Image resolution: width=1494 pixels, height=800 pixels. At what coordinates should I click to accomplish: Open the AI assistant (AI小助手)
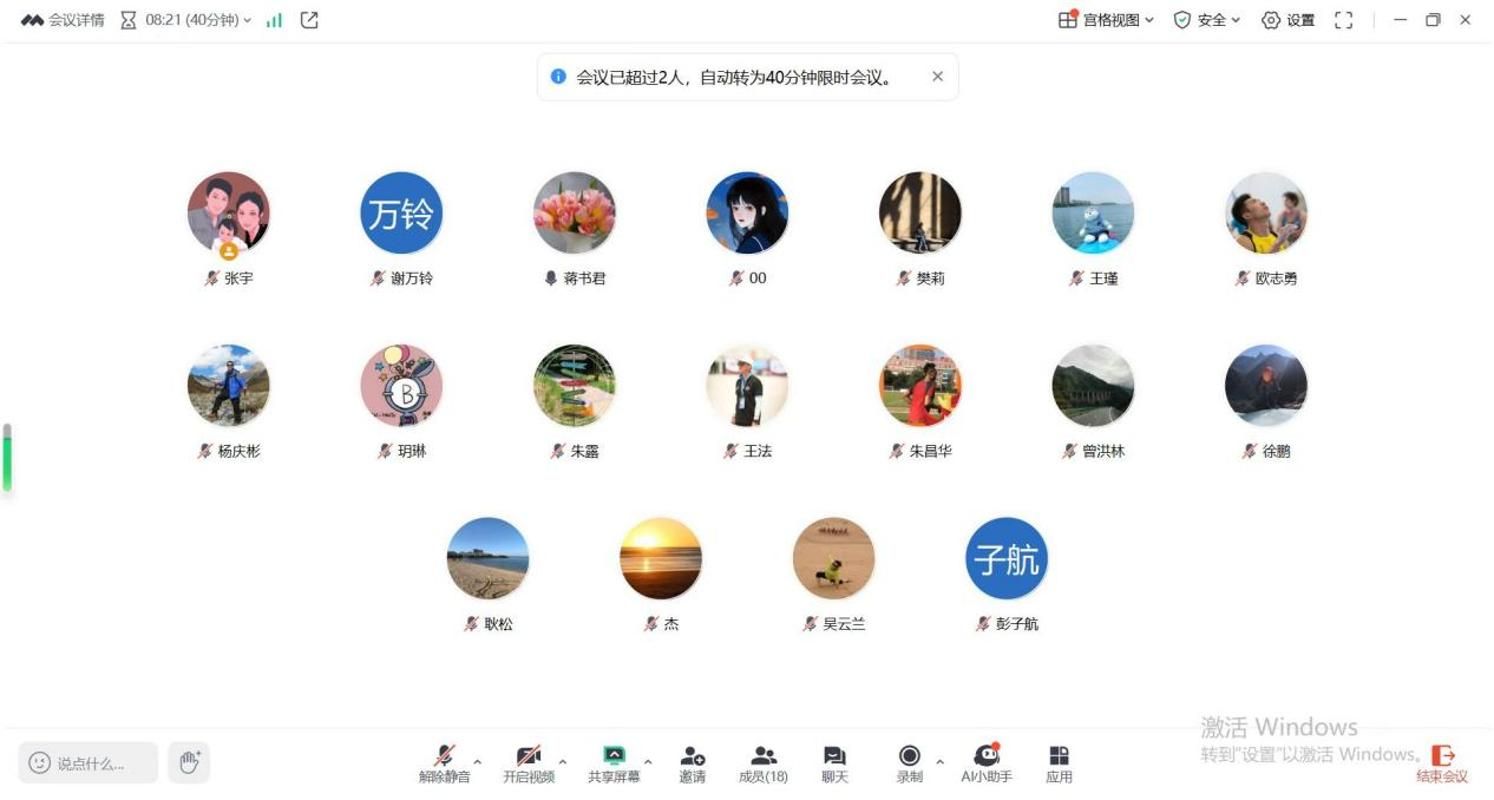click(x=986, y=763)
